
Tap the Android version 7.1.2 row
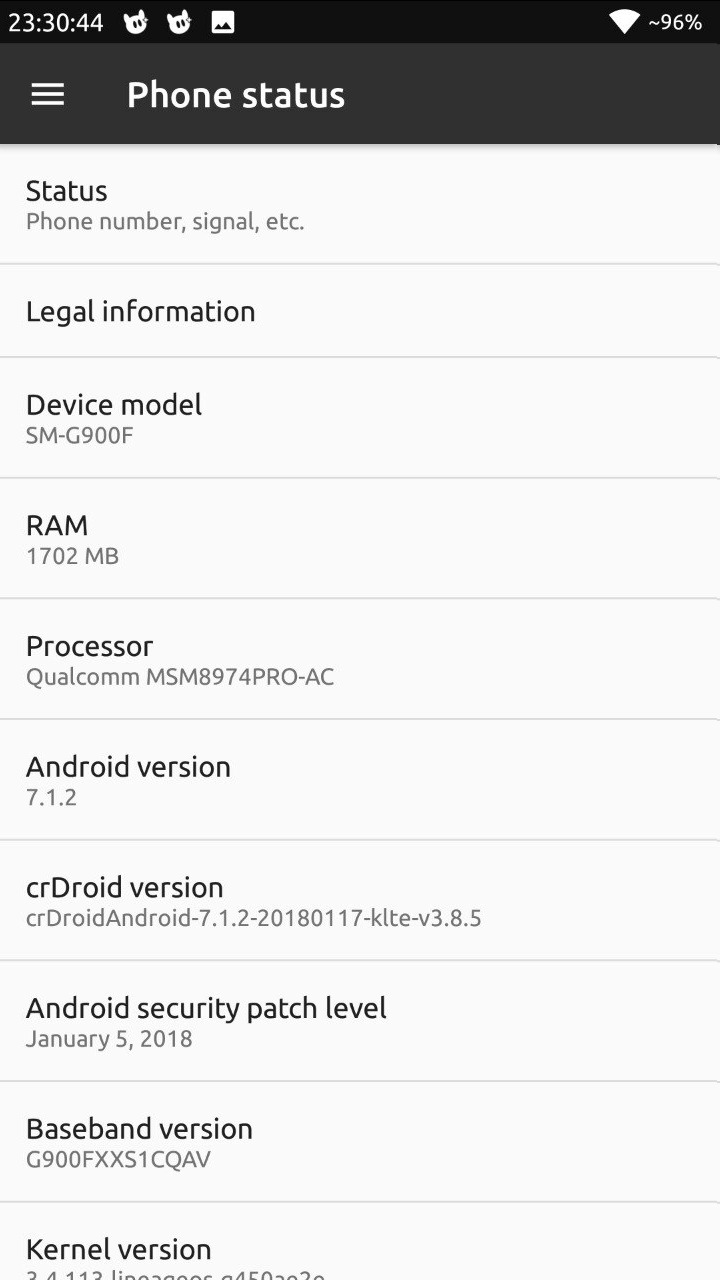360,780
